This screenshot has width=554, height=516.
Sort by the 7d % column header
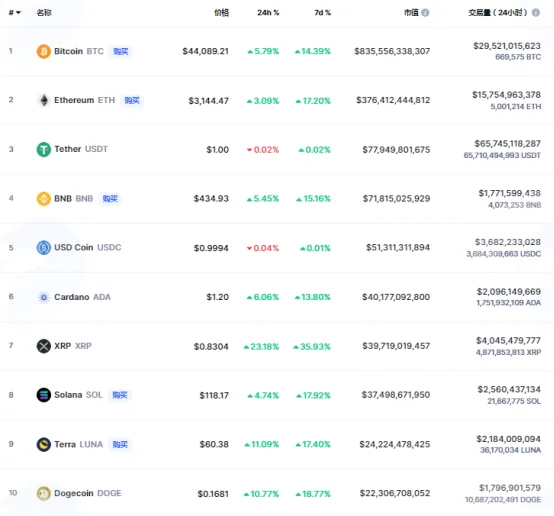(x=323, y=13)
